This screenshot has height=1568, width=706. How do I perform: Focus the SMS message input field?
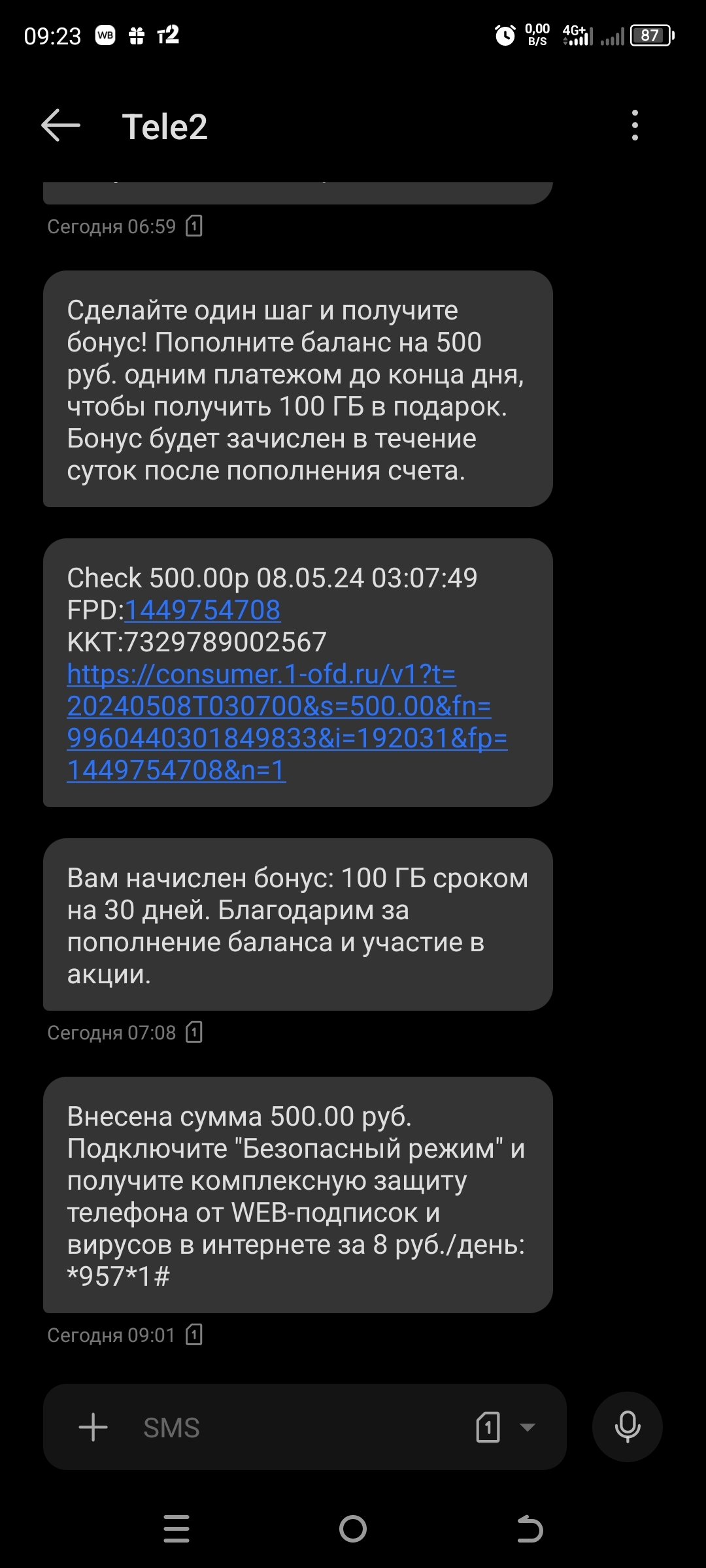pyautogui.click(x=294, y=1428)
